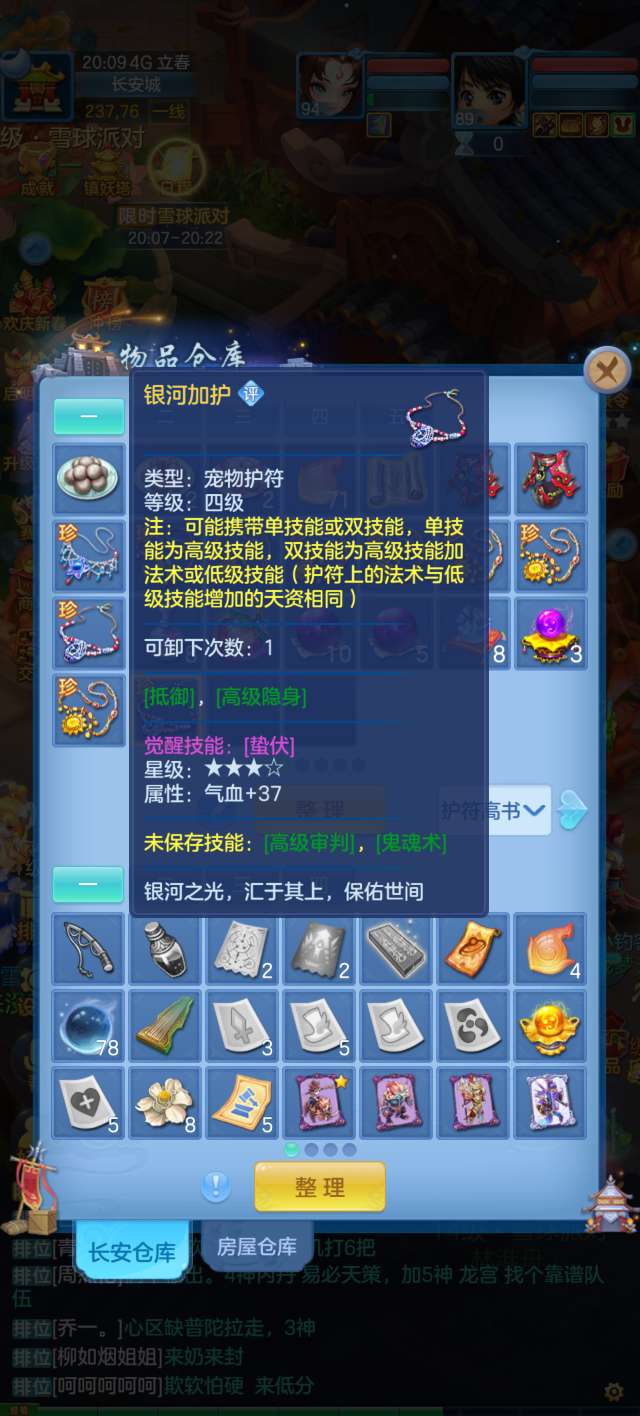Screen dimensions: 640x1416
Task: Tap the blue arrow next to 护符高书
Action: pyautogui.click(x=573, y=810)
